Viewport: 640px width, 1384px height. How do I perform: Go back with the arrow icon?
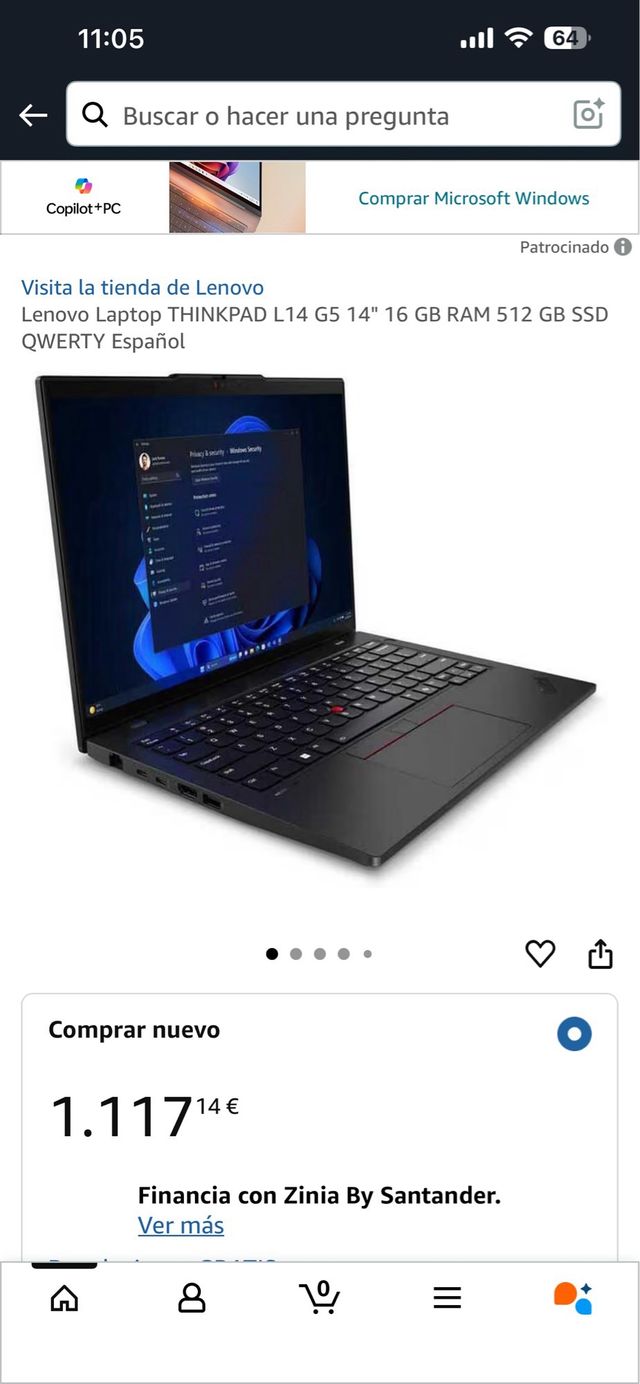pyautogui.click(x=33, y=116)
